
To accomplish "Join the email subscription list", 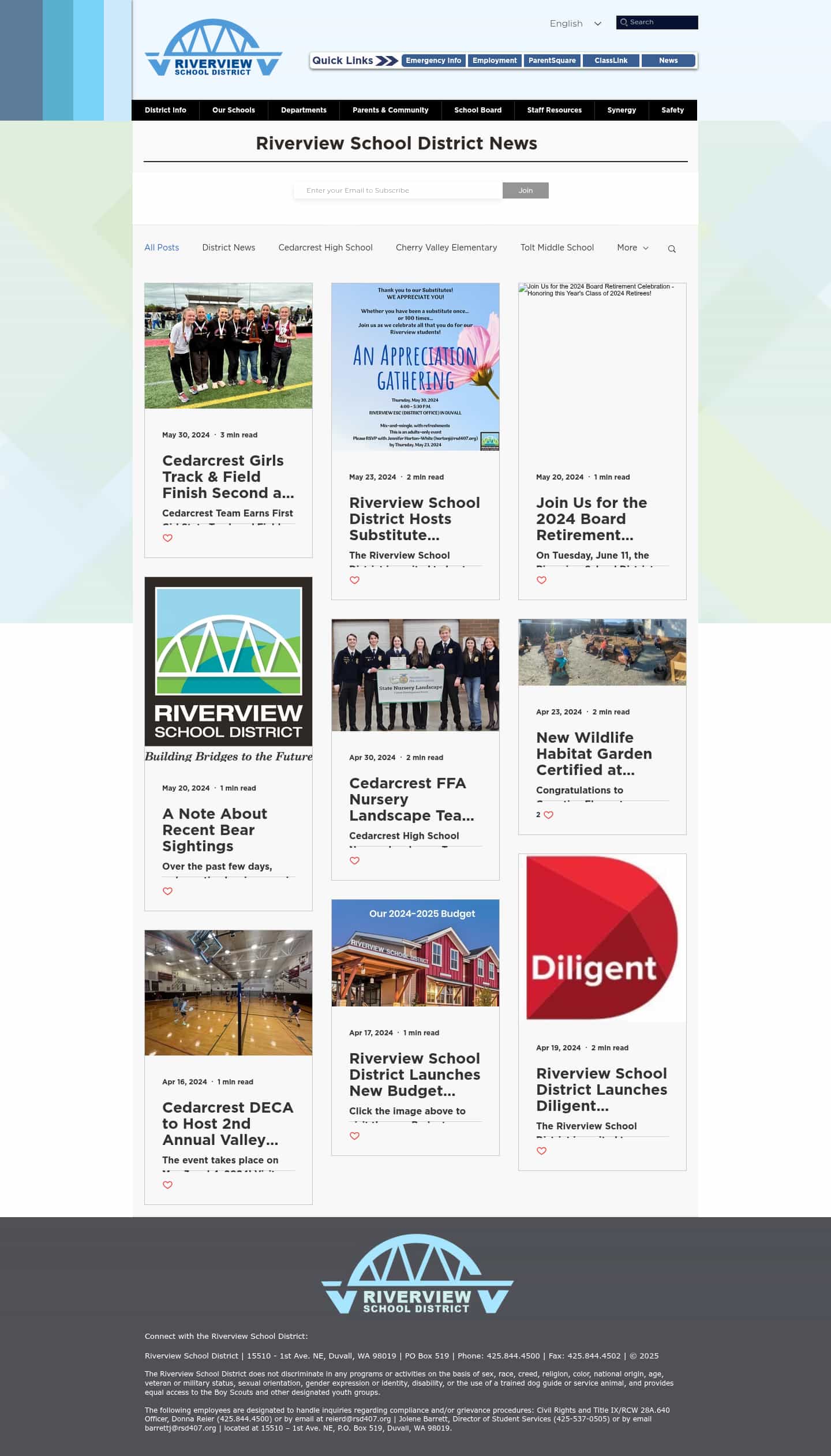I will click(x=525, y=190).
